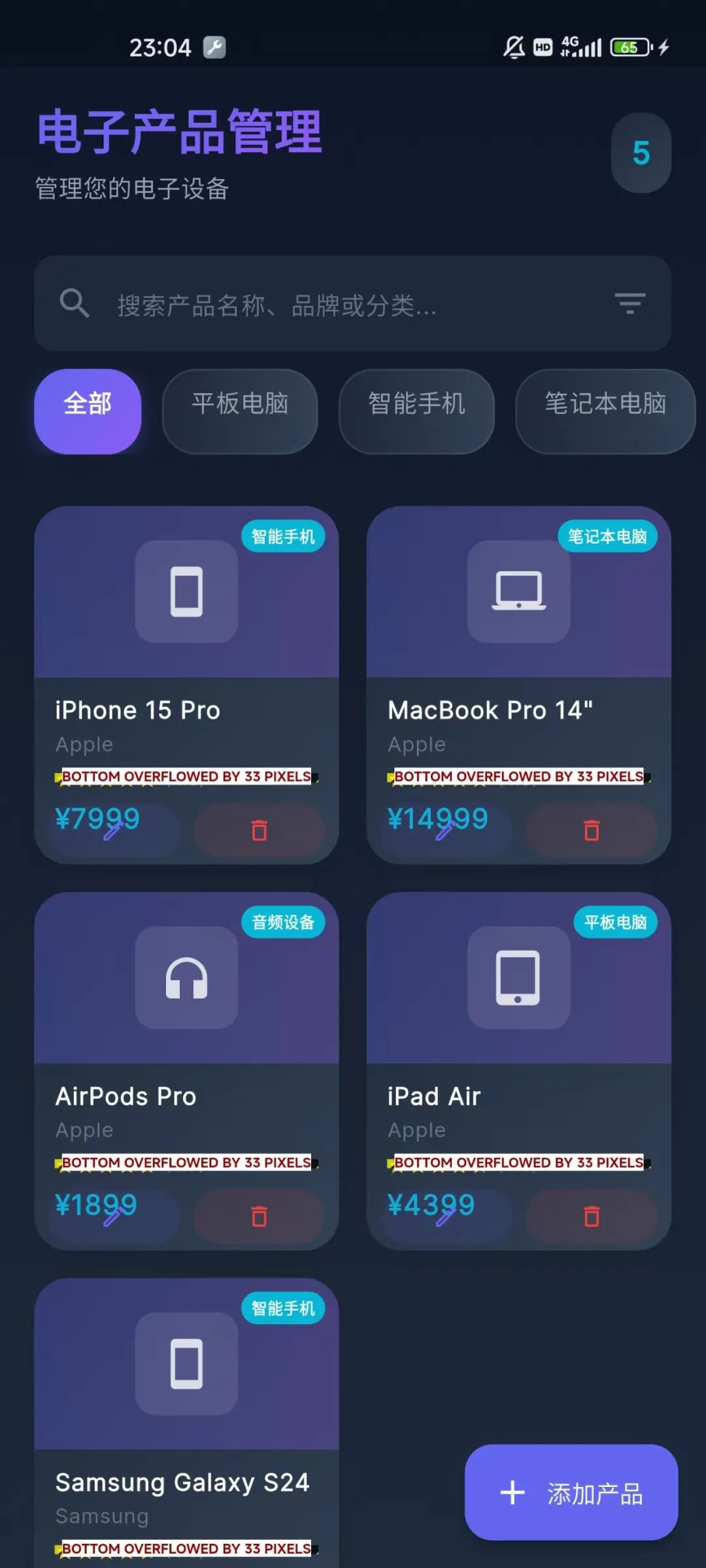Edit the MacBook Pro 14" entry
This screenshot has height=1568, width=706.
pos(445,831)
